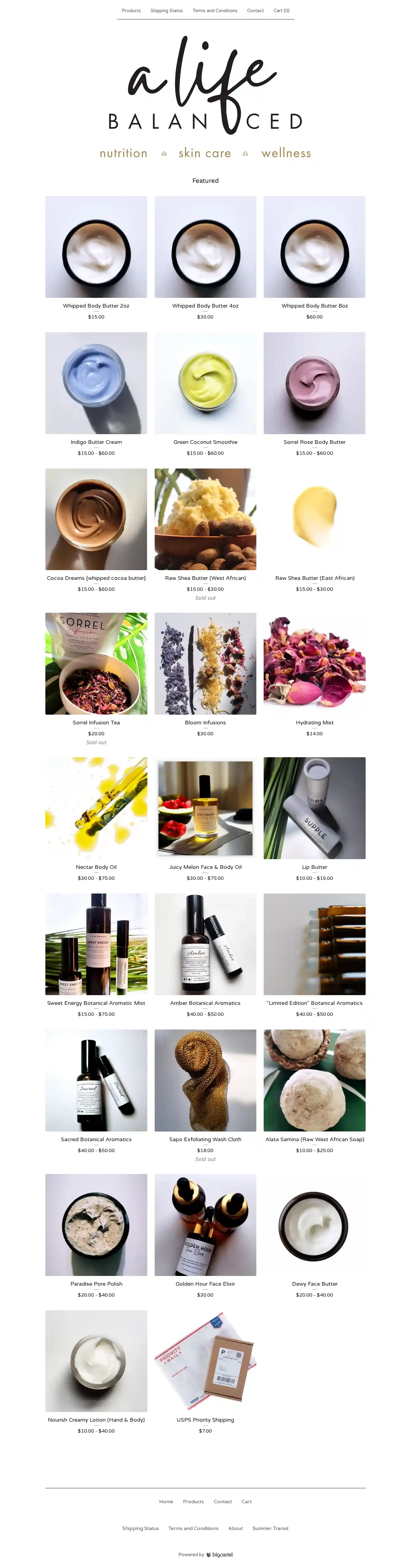Screen dimensions: 411x1568
Task: View the Indigo Butter Cream product
Action: 96,383
